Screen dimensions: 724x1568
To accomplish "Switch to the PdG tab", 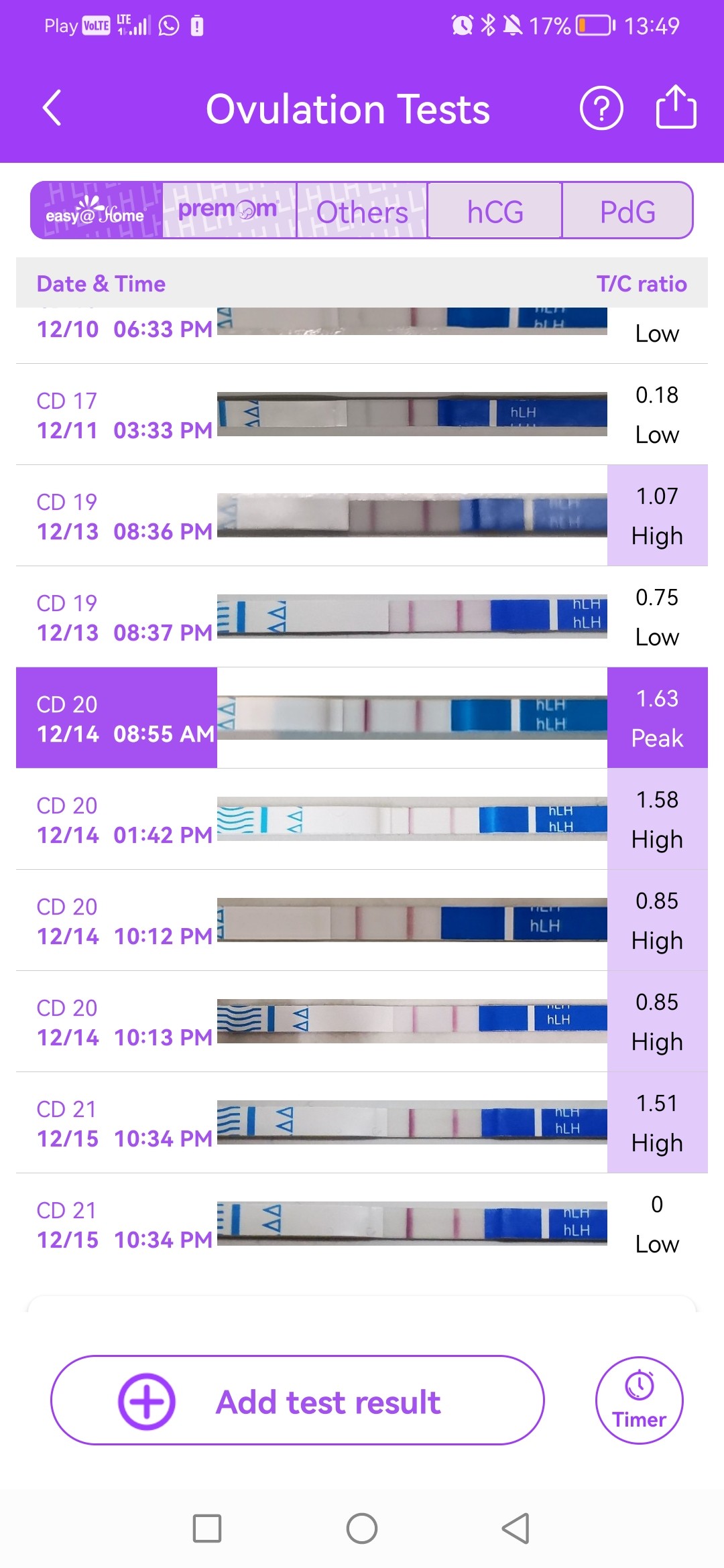I will tap(627, 212).
